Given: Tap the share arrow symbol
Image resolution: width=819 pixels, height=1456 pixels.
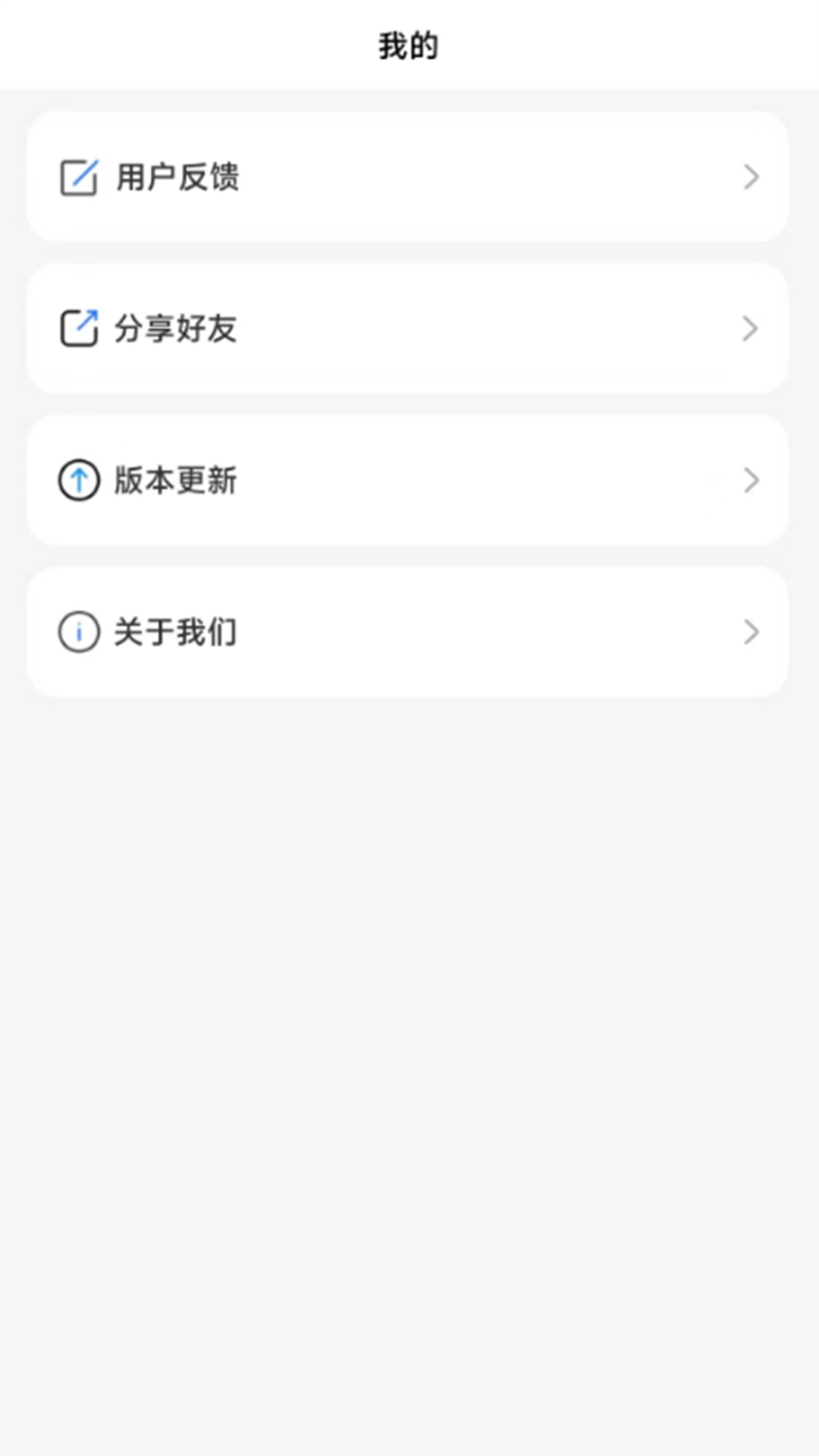Looking at the screenshot, I should point(80,328).
